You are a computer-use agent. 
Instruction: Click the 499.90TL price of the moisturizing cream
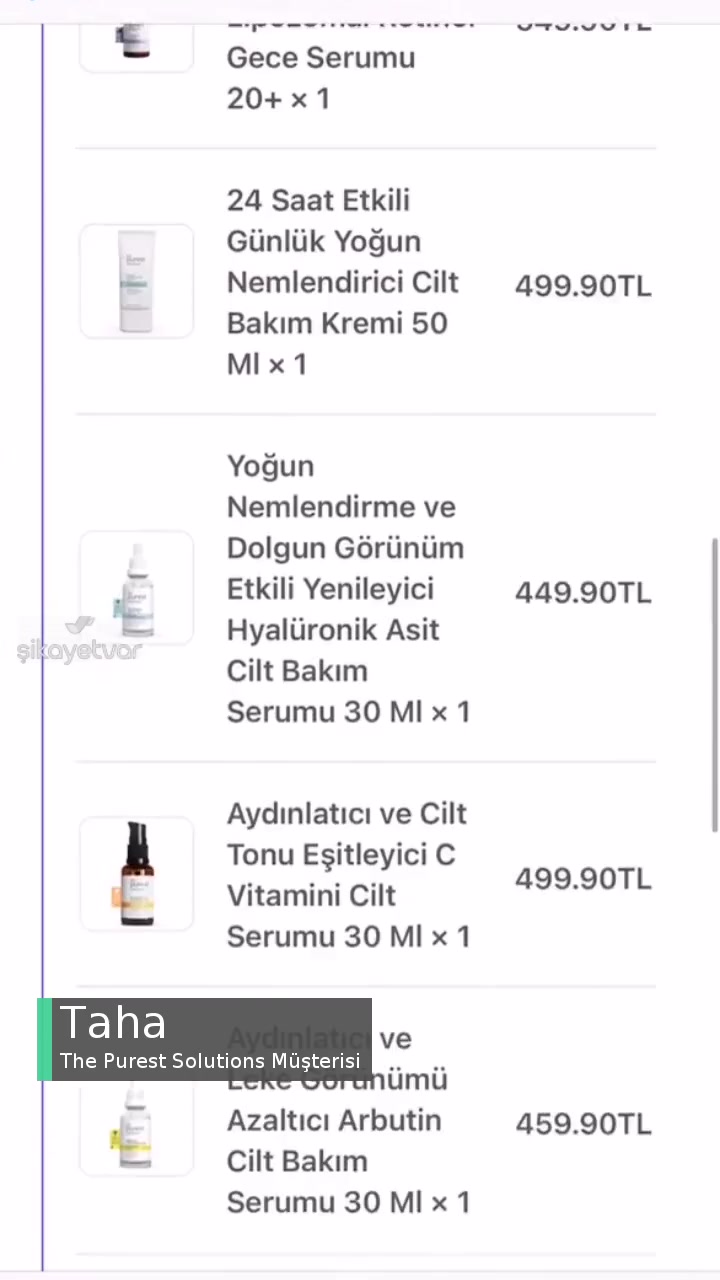[x=583, y=286]
